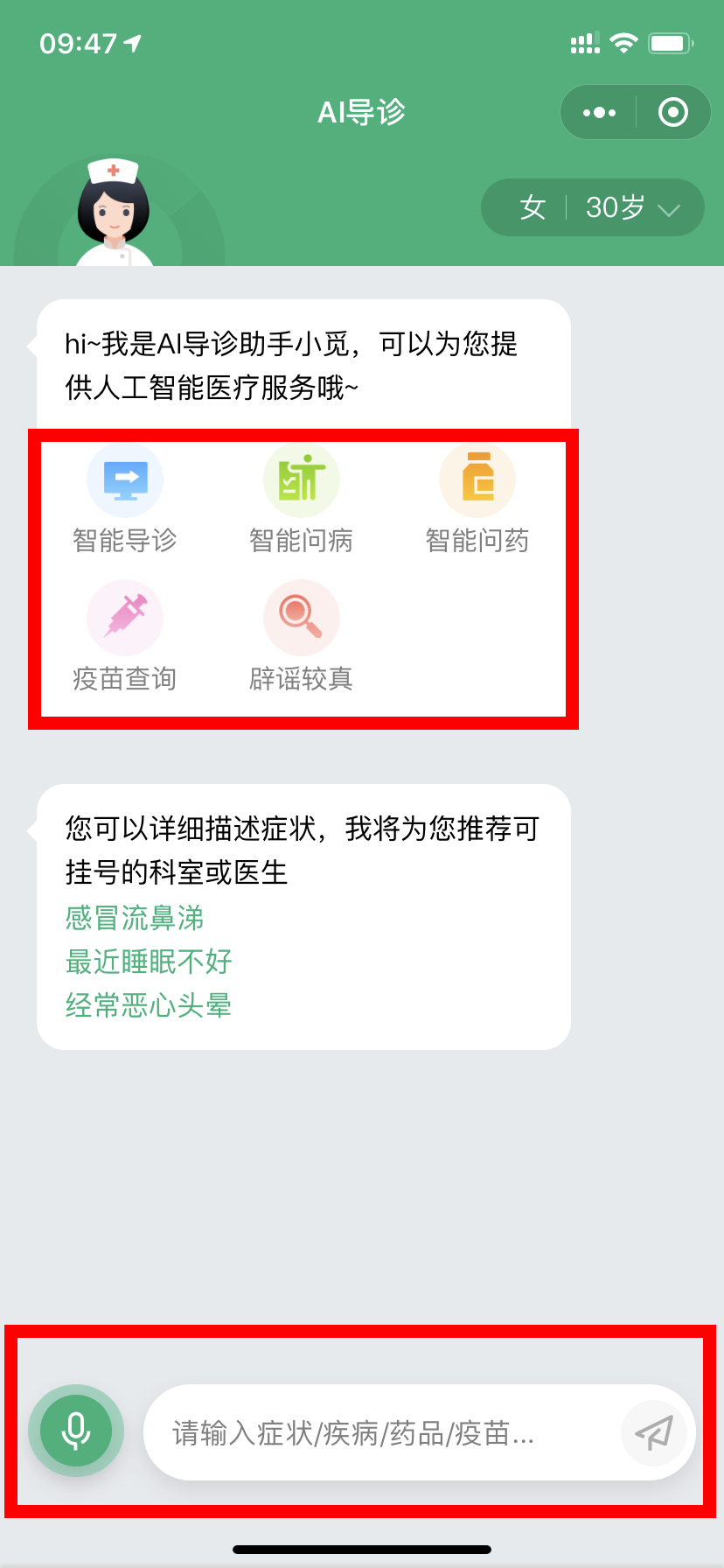Open the mini program more-options menu

point(599,112)
